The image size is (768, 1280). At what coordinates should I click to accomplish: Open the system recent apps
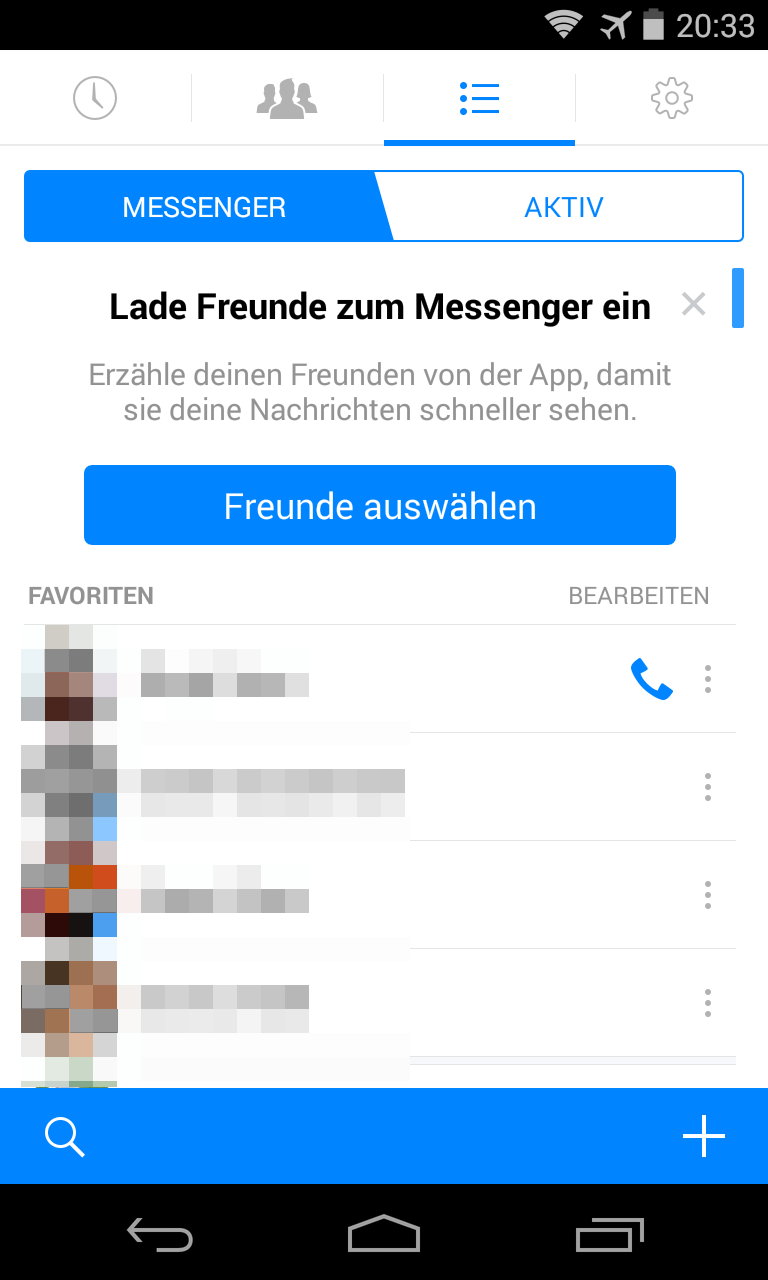[x=610, y=1235]
